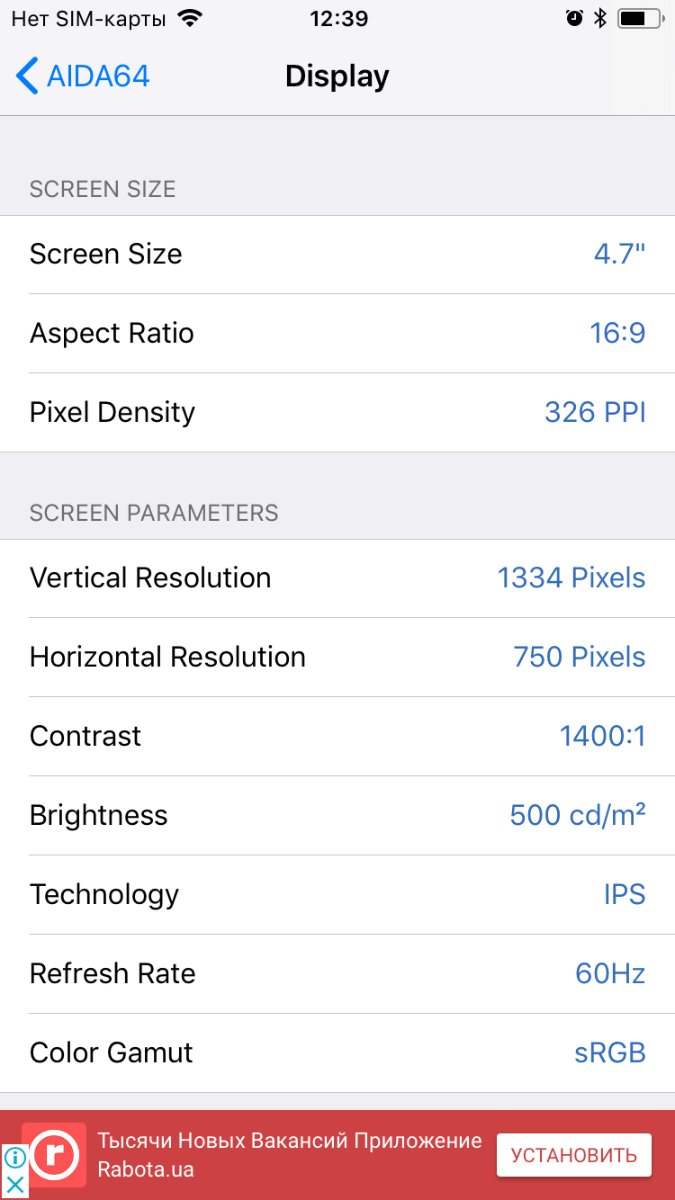Open the Rabota.ua ad banner
The image size is (675, 1200).
click(290, 1155)
